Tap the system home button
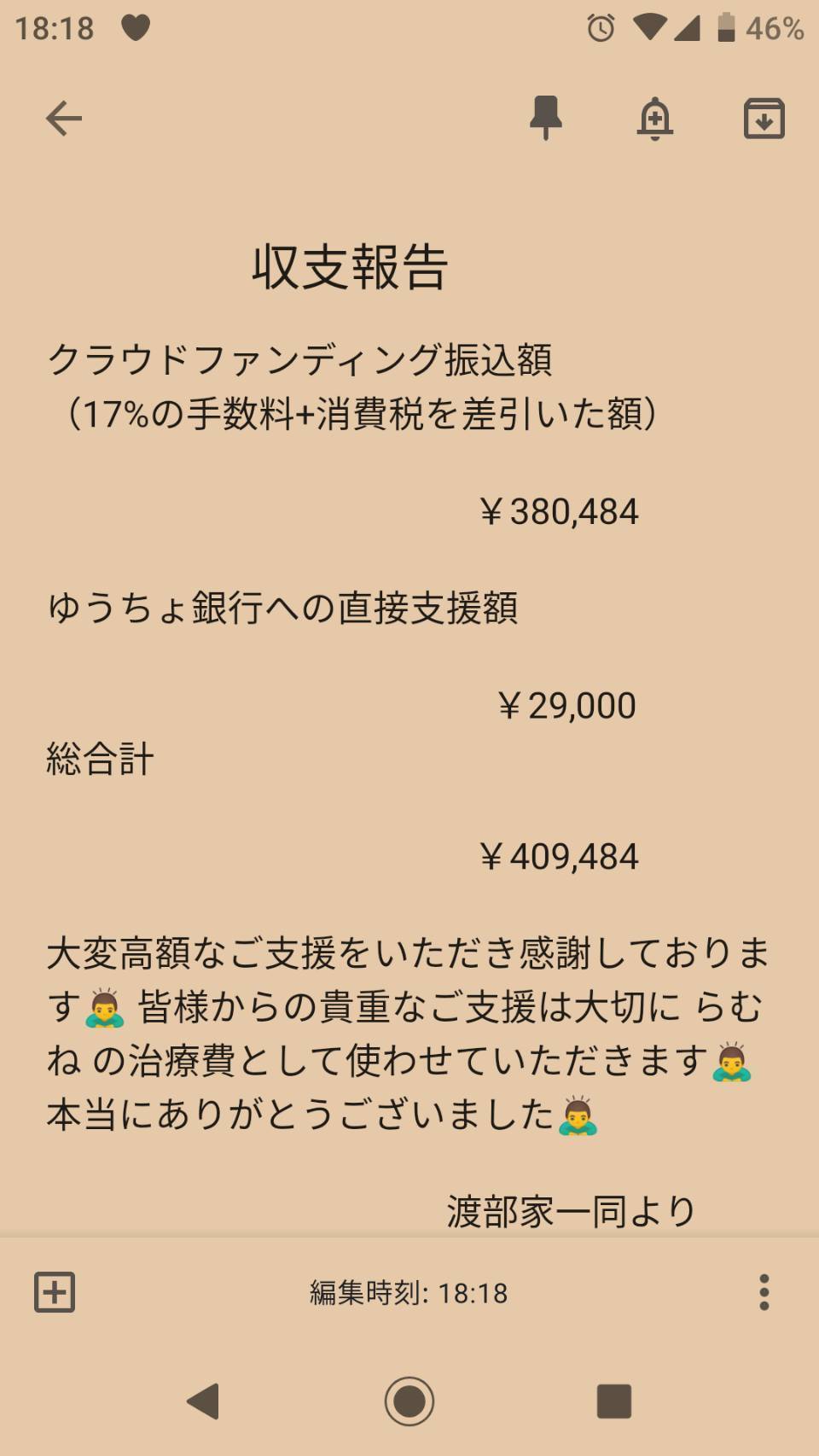Screen dimensions: 819x1456 click(409, 1401)
